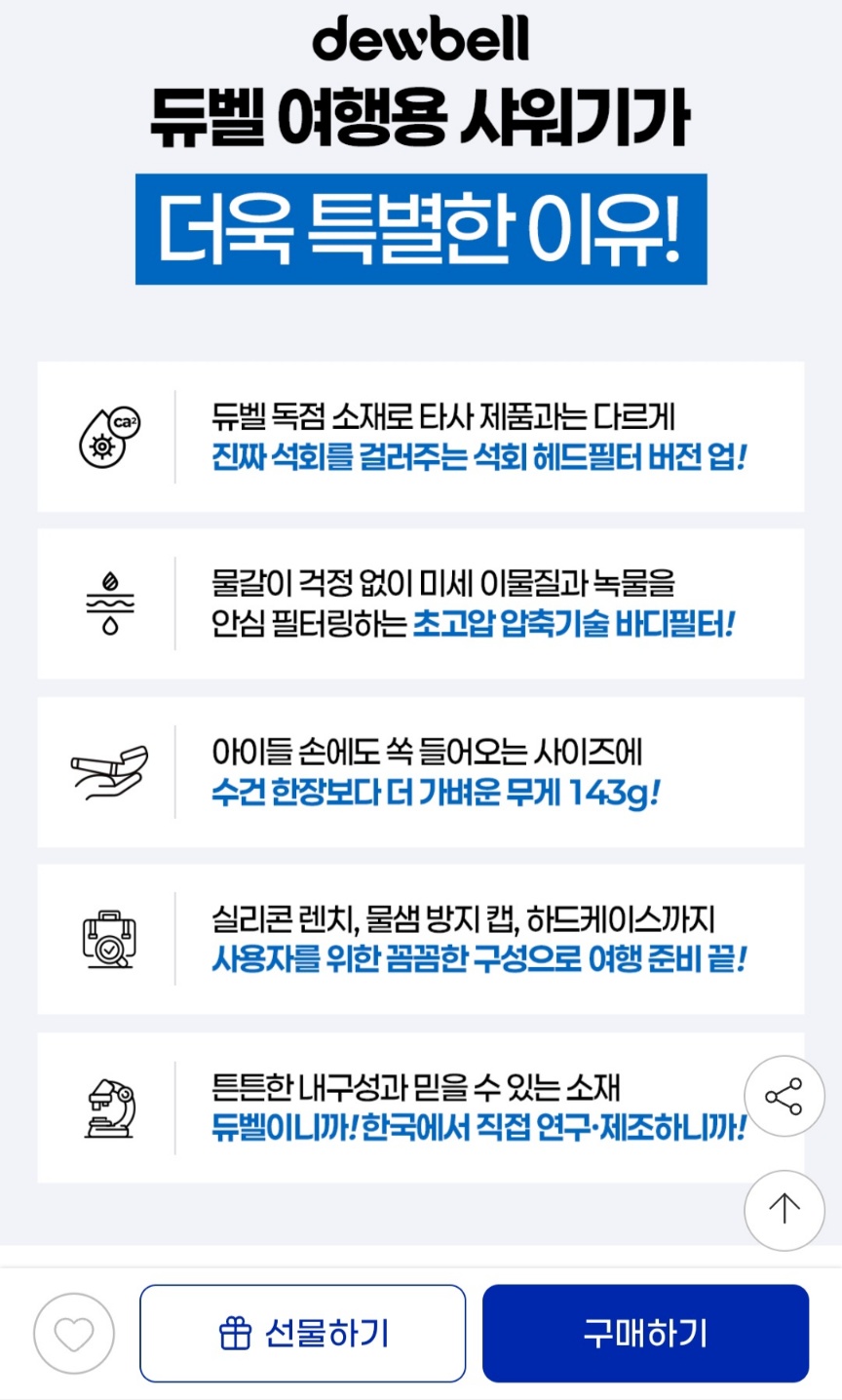Buy now with the 구매하기 button

point(645,1333)
